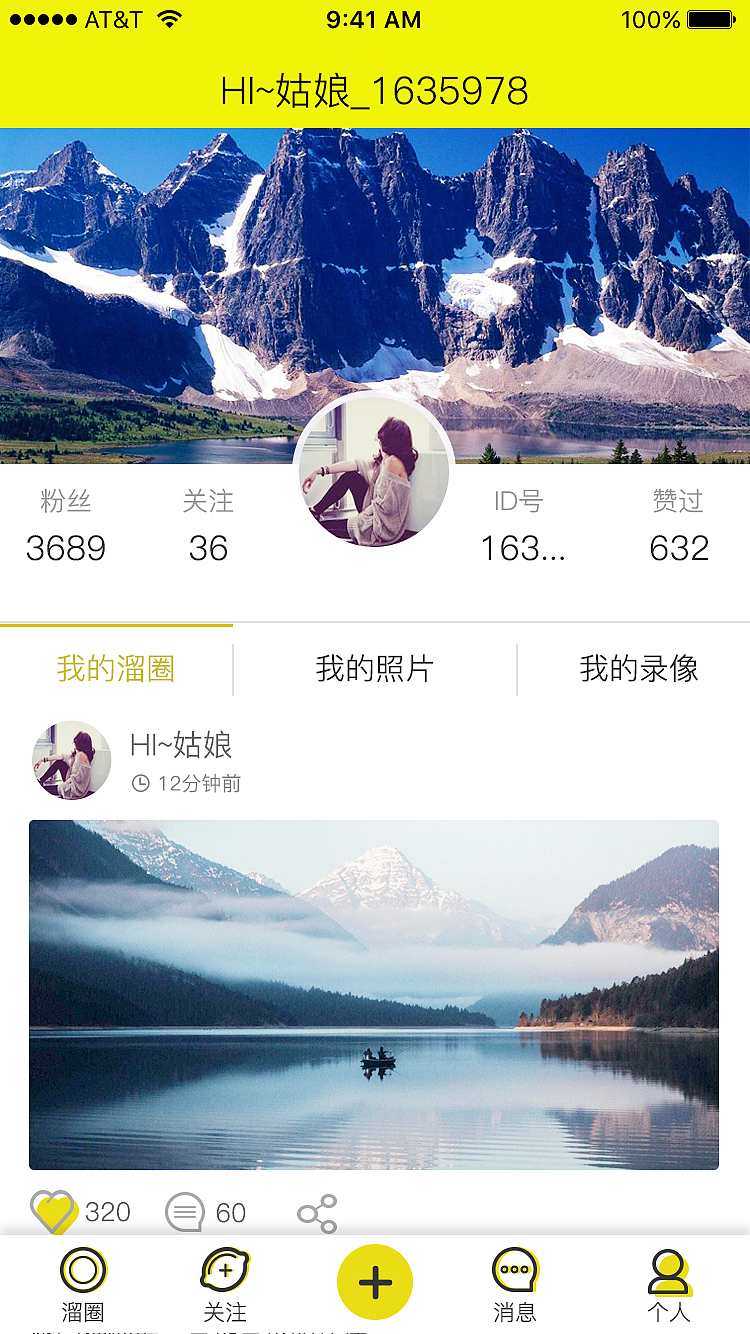Open the profile avatar over the cover photo
Image resolution: width=750 pixels, height=1334 pixels.
pos(372,470)
